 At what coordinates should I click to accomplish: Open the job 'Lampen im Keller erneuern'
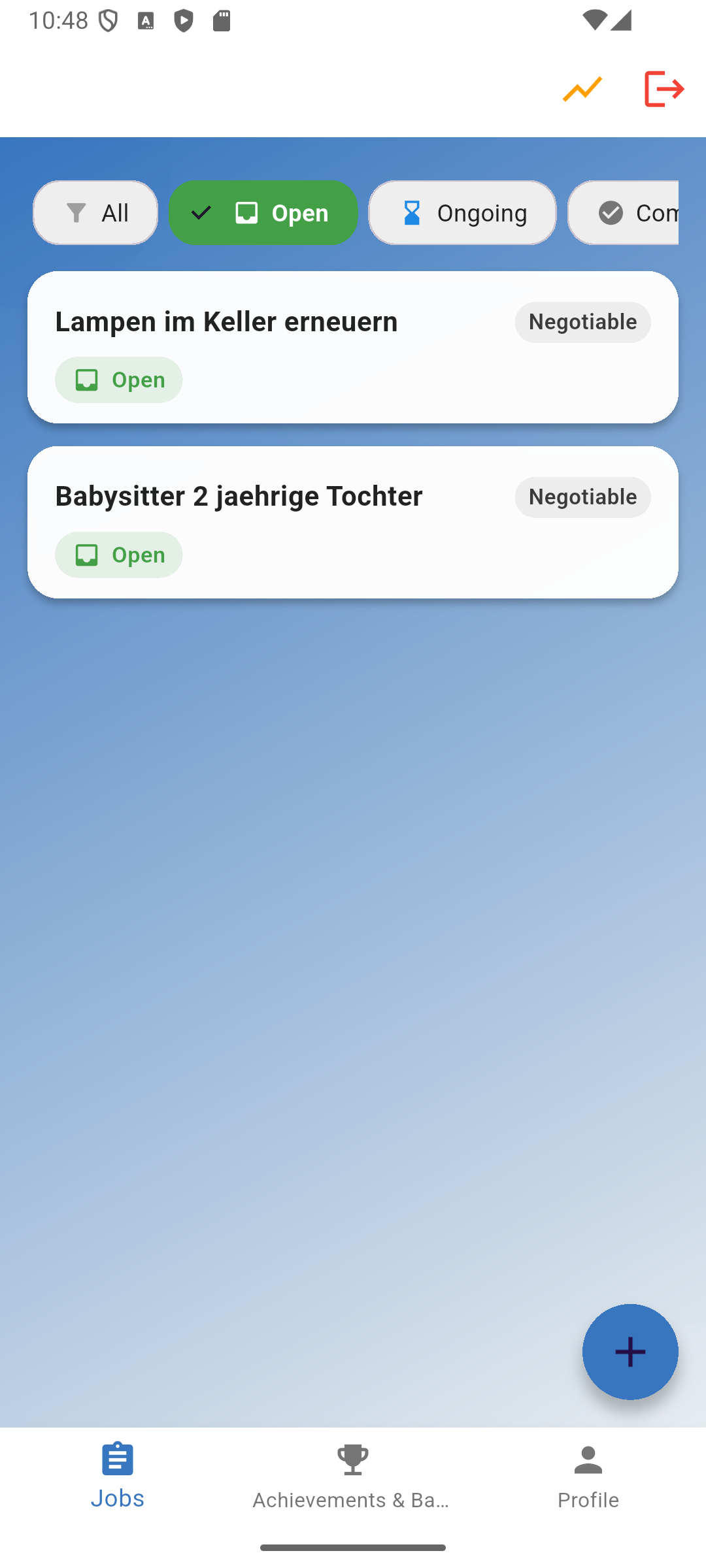(x=353, y=346)
